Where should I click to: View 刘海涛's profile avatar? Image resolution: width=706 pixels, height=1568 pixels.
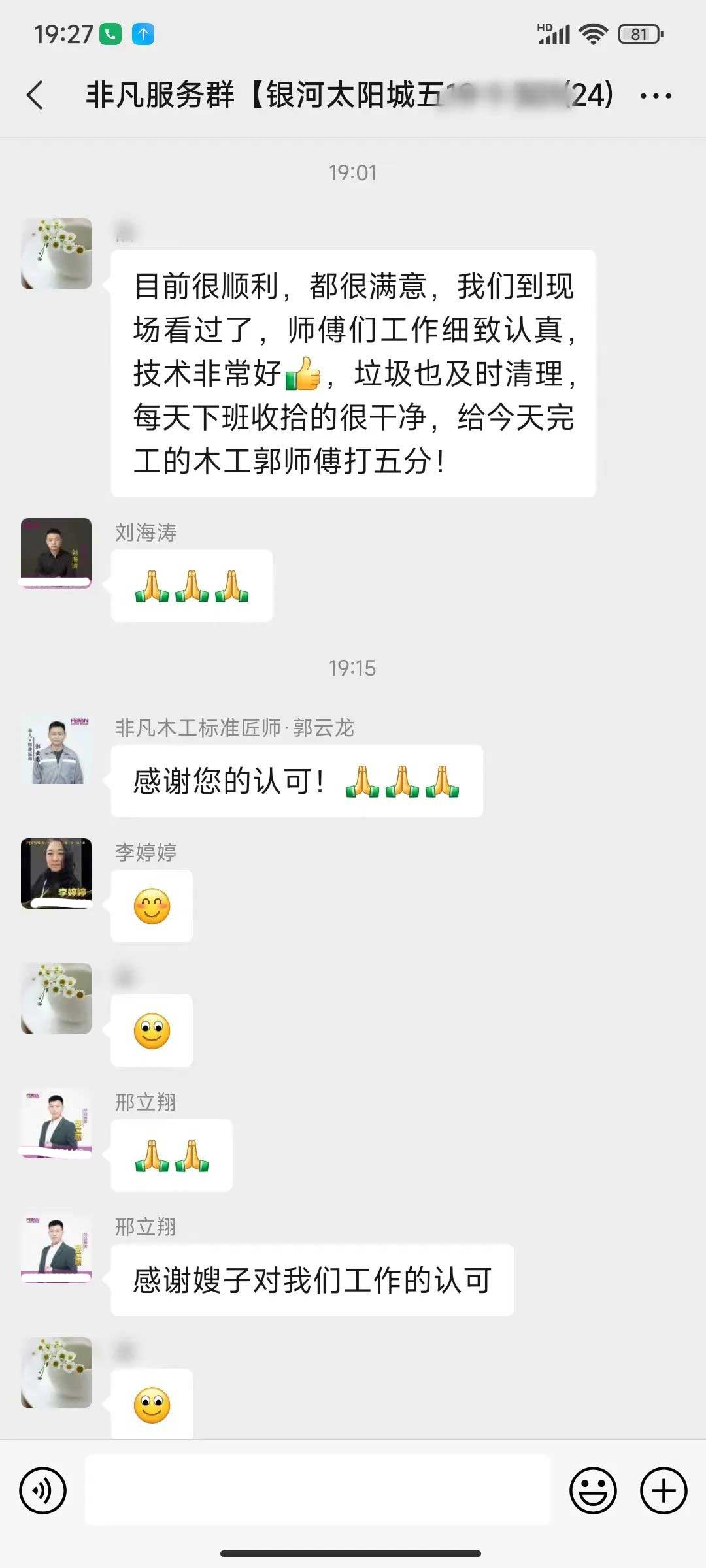56,553
